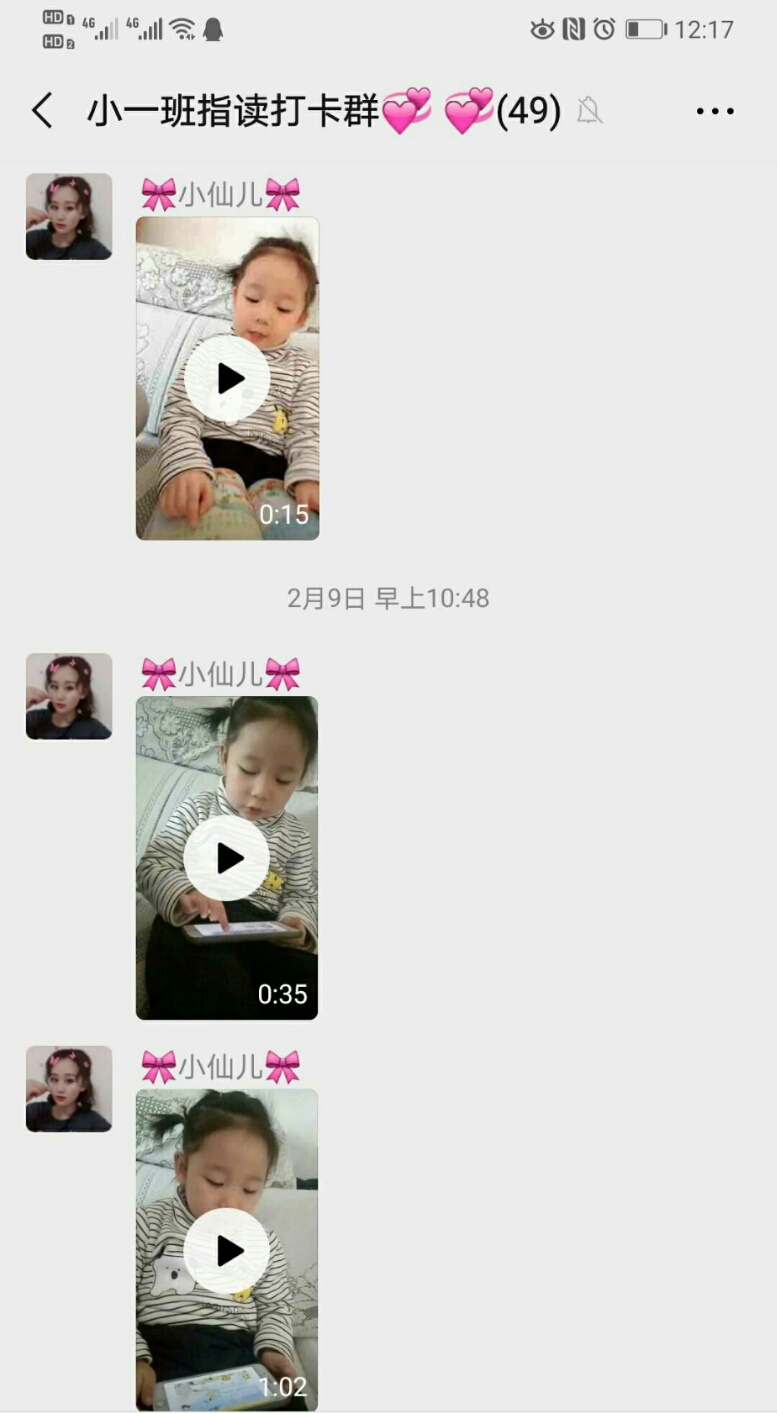Play the 0:35 video message
Viewport: 777px width, 1413px height.
pos(228,858)
